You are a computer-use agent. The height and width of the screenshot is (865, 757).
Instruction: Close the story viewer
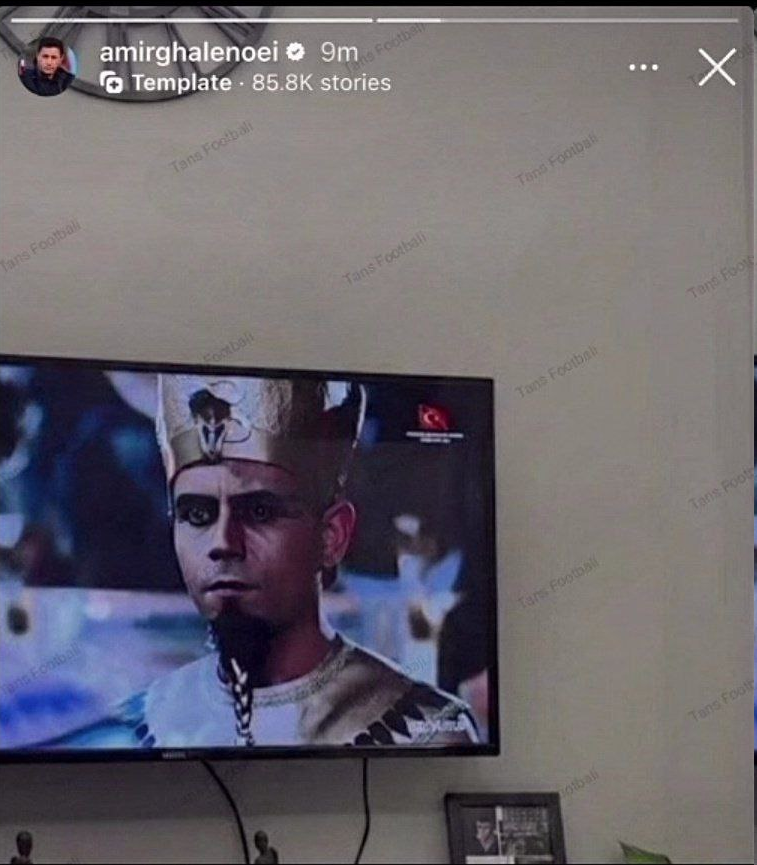click(x=717, y=67)
